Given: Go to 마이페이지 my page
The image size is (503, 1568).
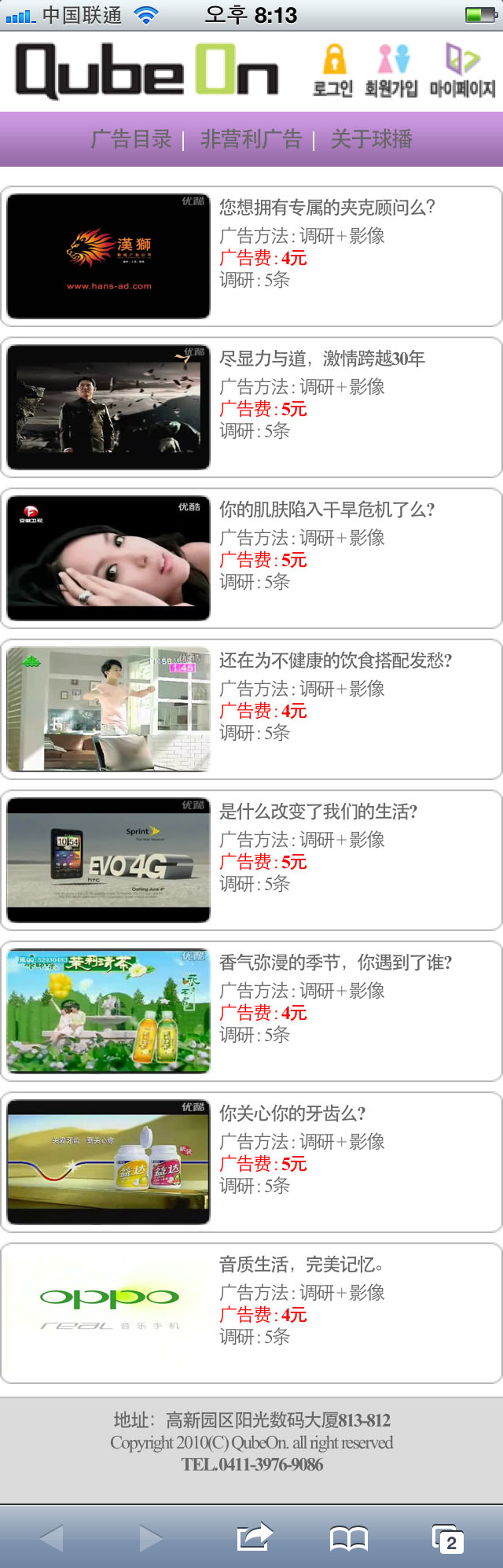Looking at the screenshot, I should click(462, 71).
